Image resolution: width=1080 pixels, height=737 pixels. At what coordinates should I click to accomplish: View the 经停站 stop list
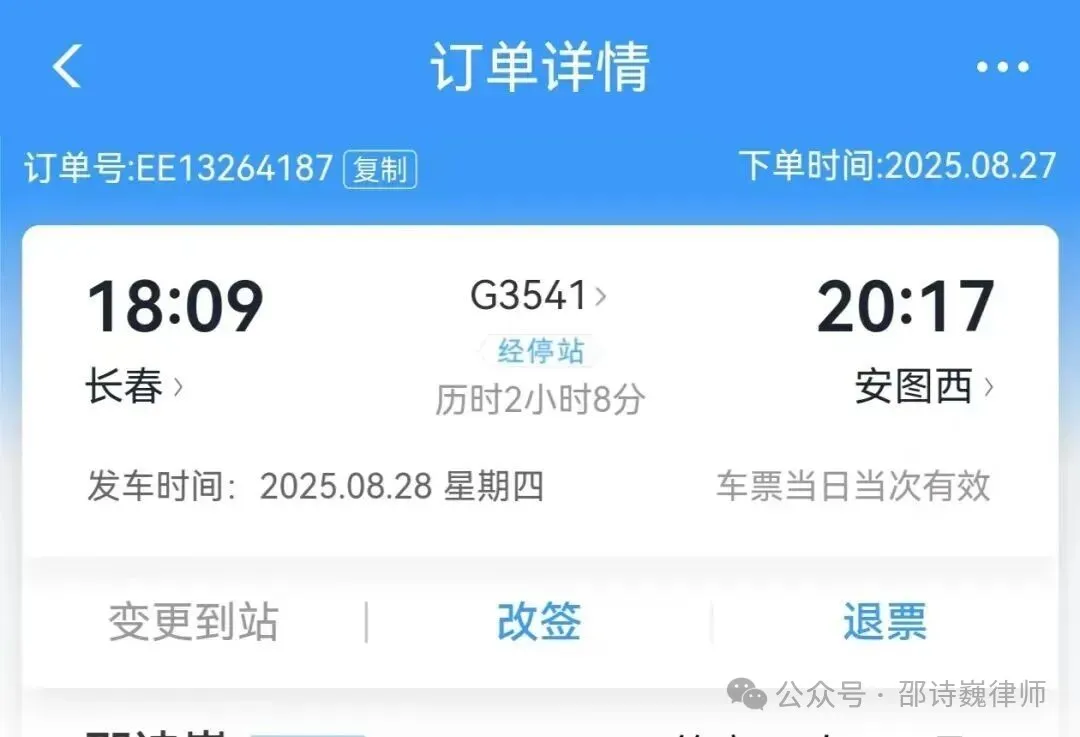pyautogui.click(x=541, y=352)
